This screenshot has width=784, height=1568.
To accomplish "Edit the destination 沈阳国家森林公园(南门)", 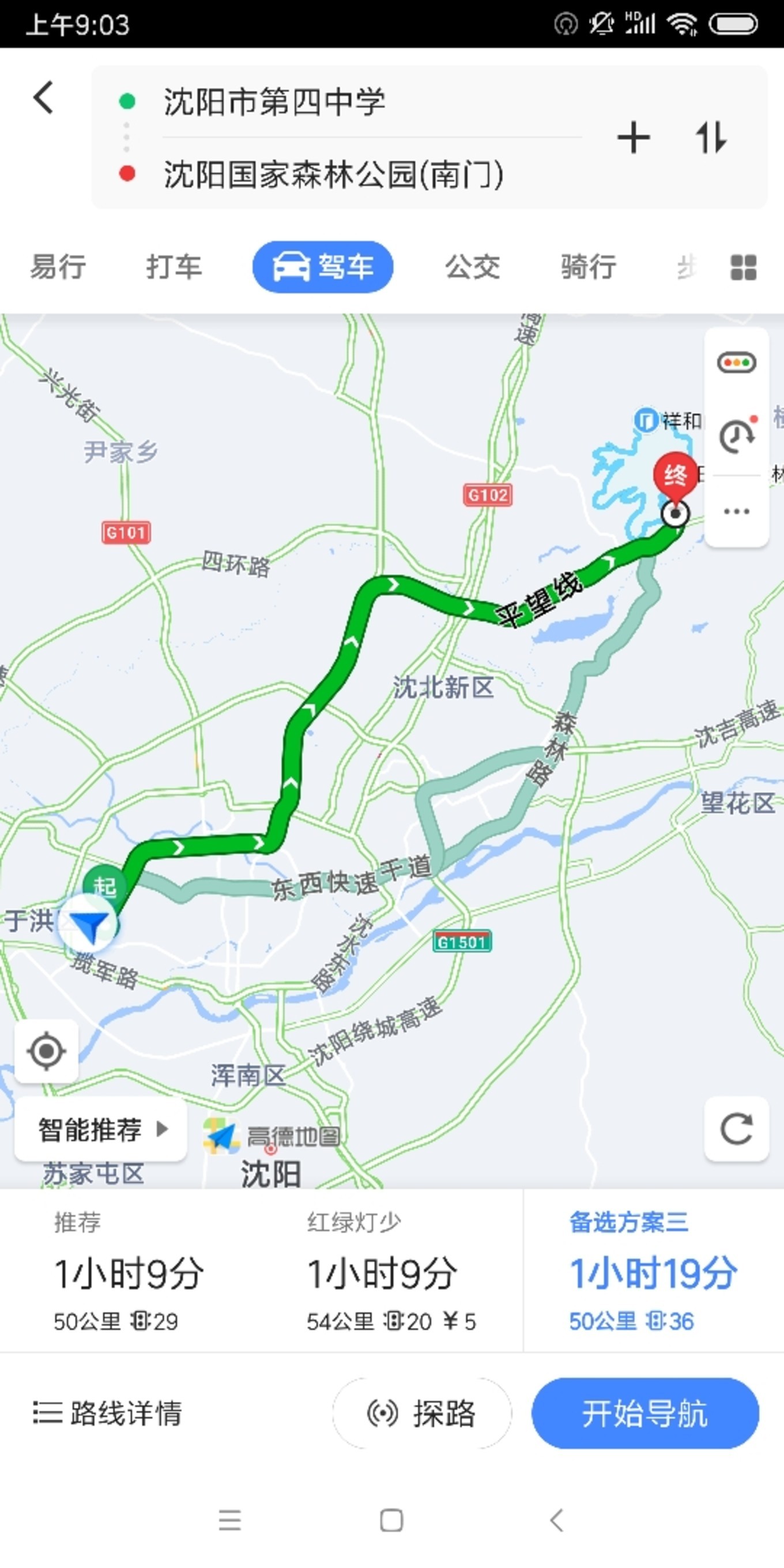I will 334,175.
